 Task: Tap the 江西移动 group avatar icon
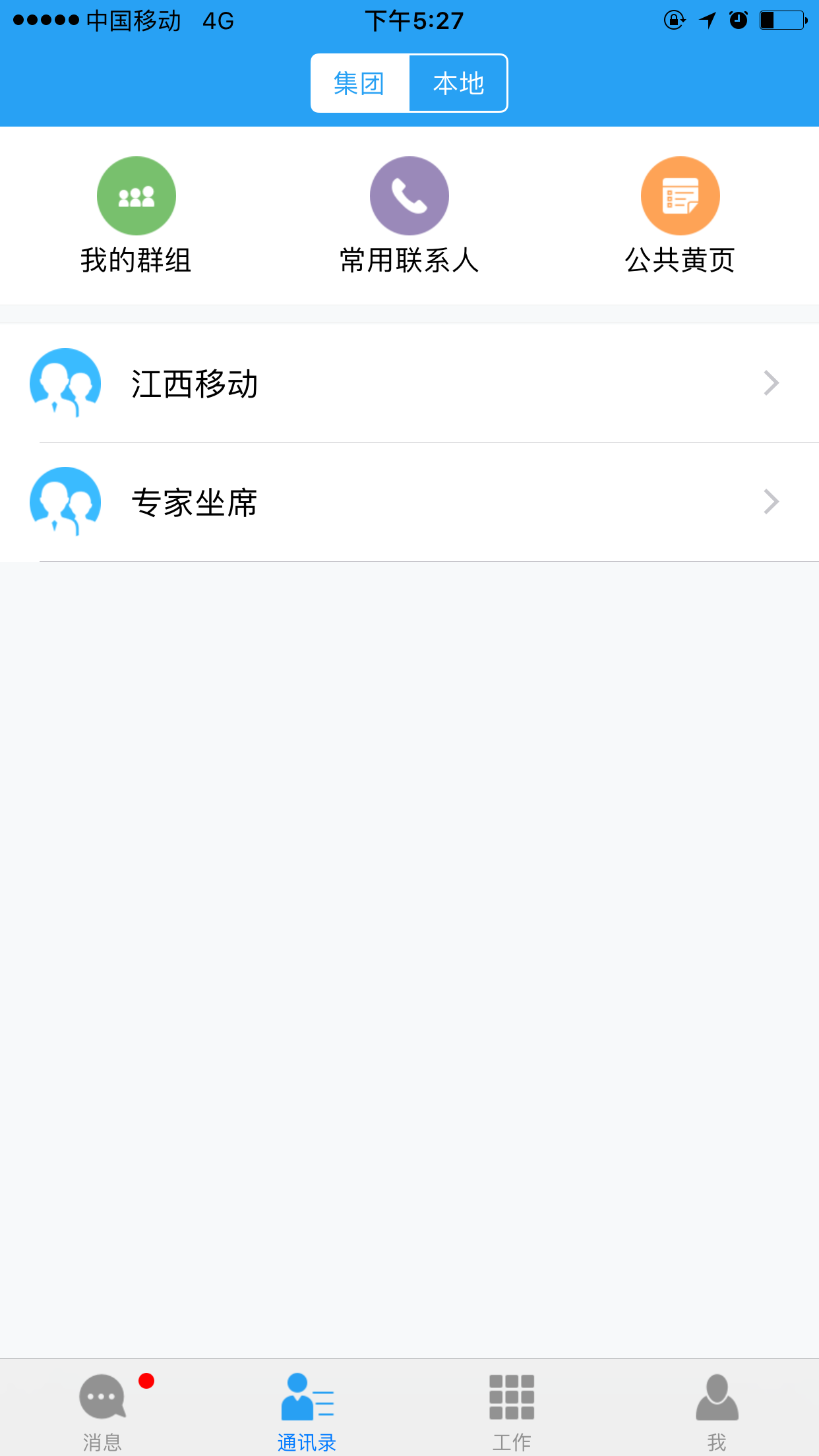[64, 382]
